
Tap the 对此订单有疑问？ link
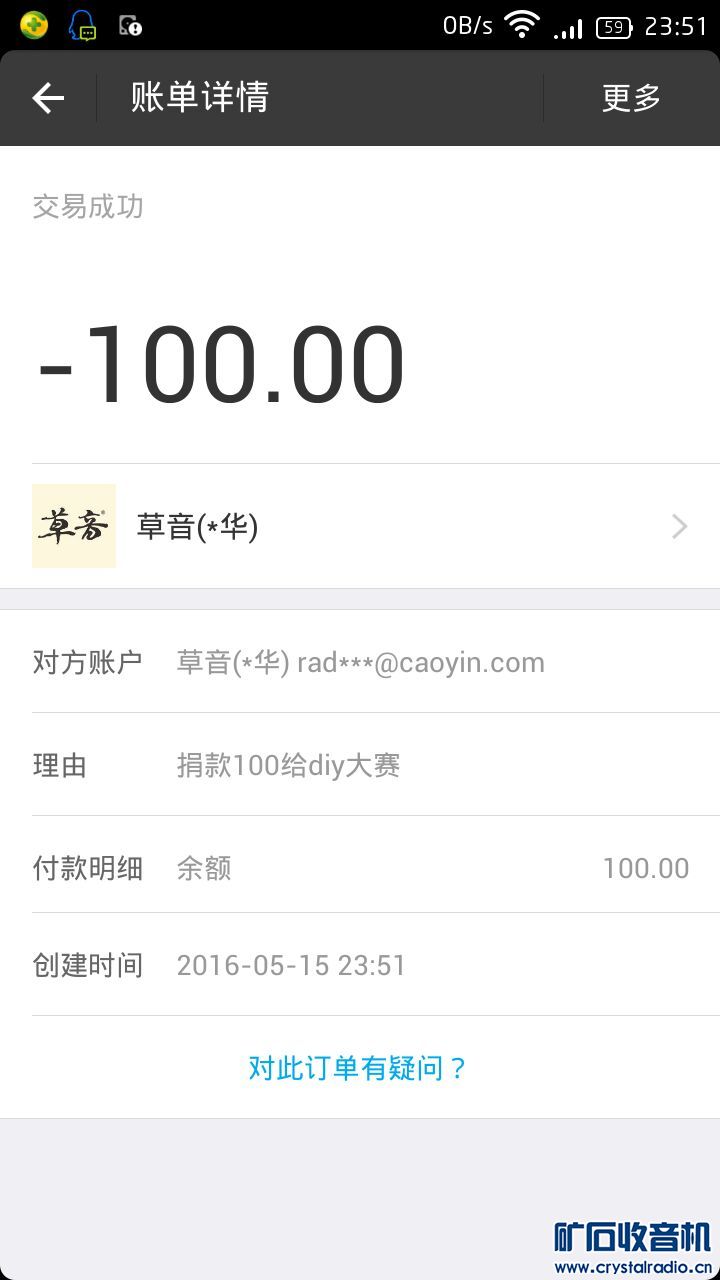coord(358,1068)
